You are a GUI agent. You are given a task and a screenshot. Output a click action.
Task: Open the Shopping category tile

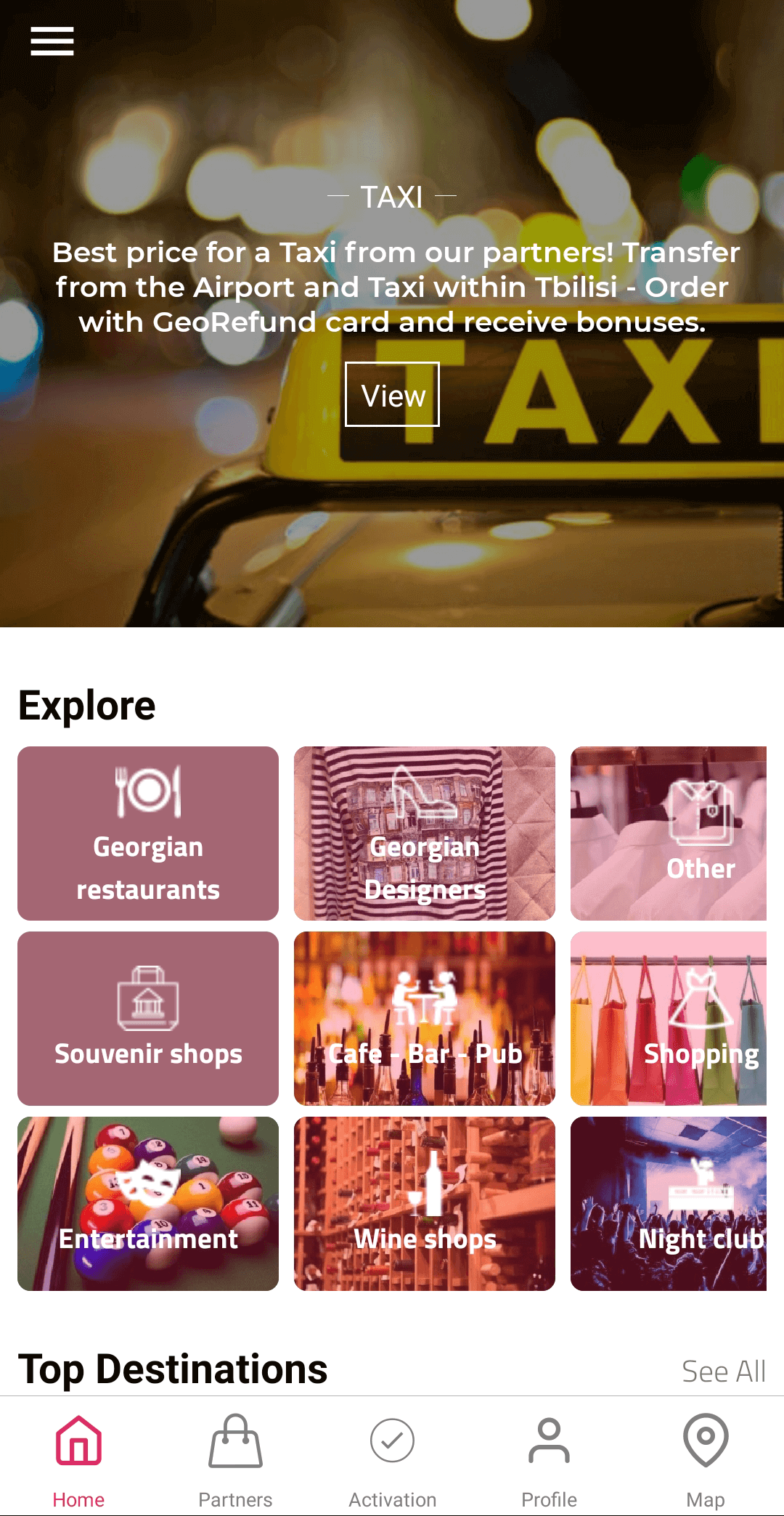click(669, 1019)
